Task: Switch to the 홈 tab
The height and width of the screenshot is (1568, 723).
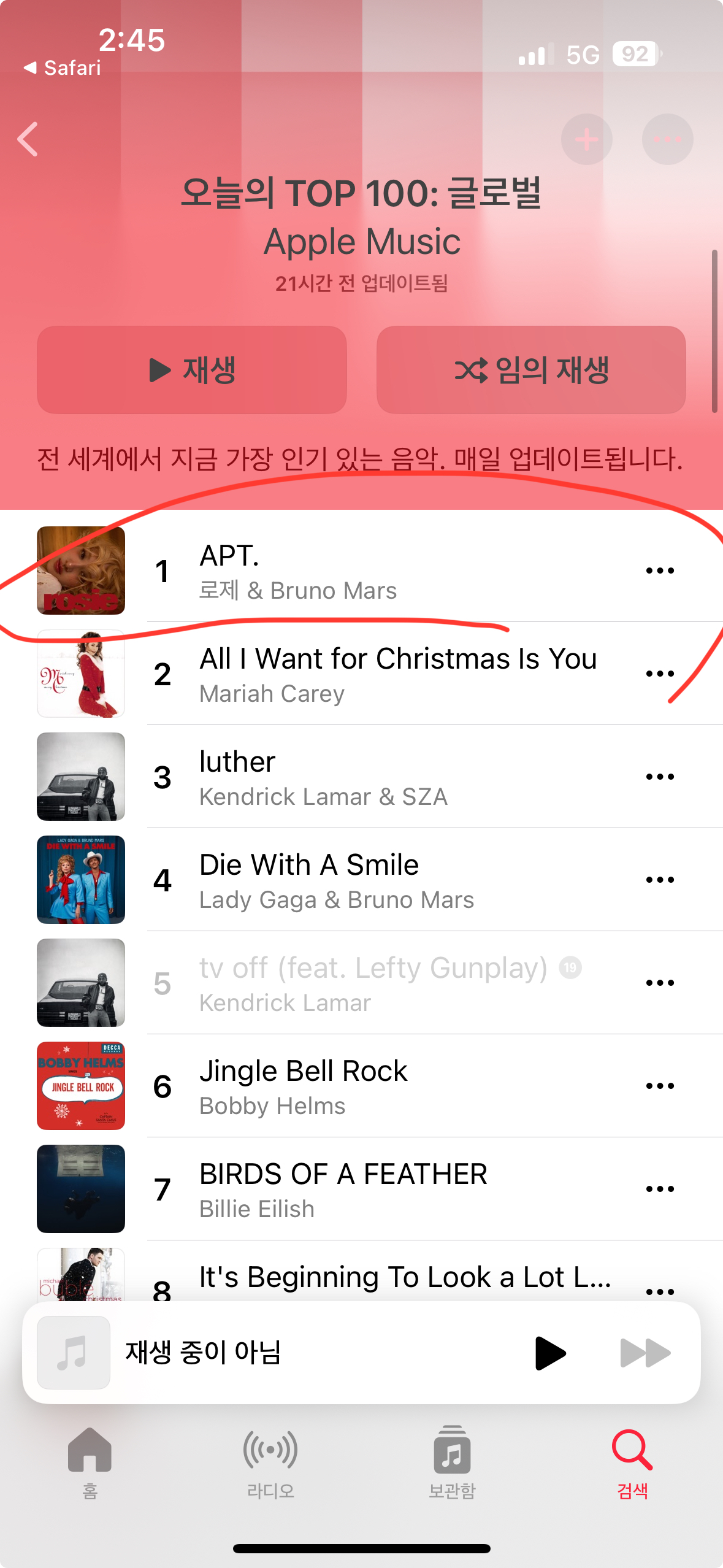Action: (90, 1462)
